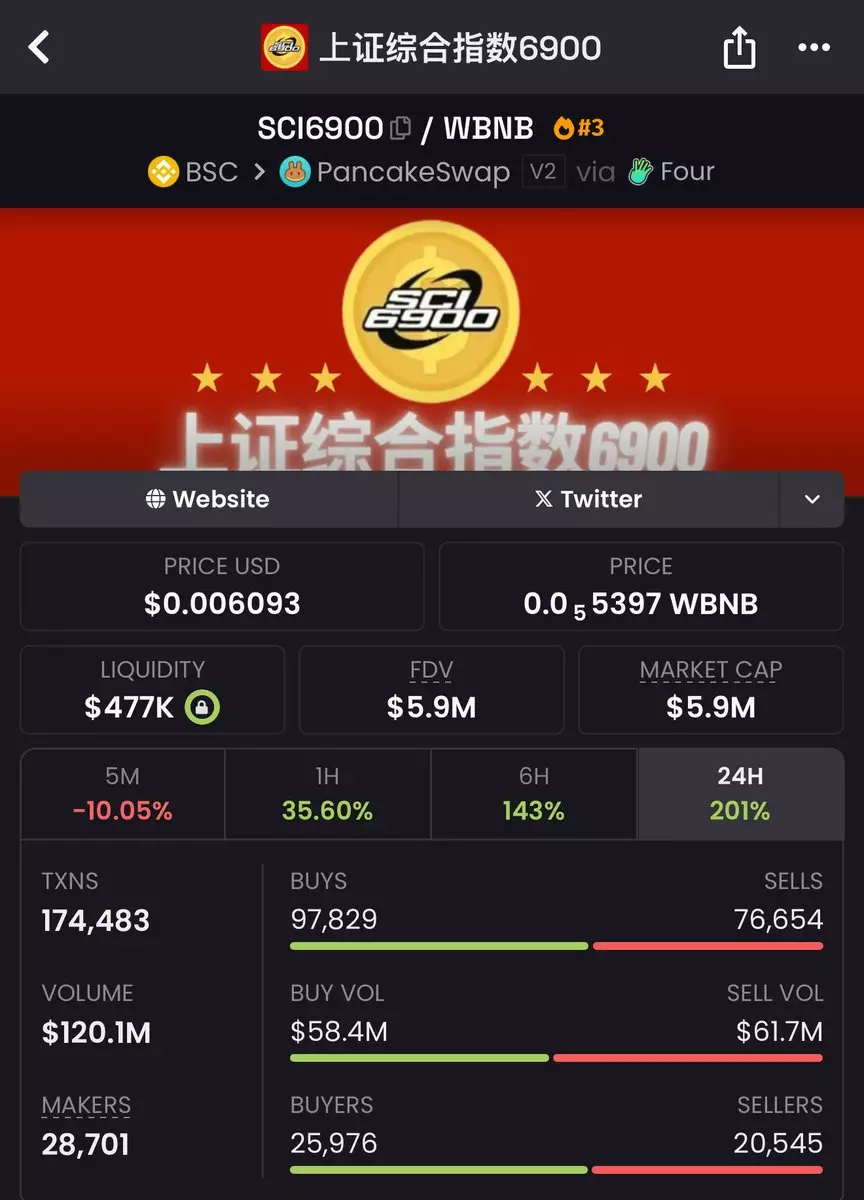Image resolution: width=864 pixels, height=1200 pixels.
Task: Tap the liquidity lock icon
Action: (203, 708)
